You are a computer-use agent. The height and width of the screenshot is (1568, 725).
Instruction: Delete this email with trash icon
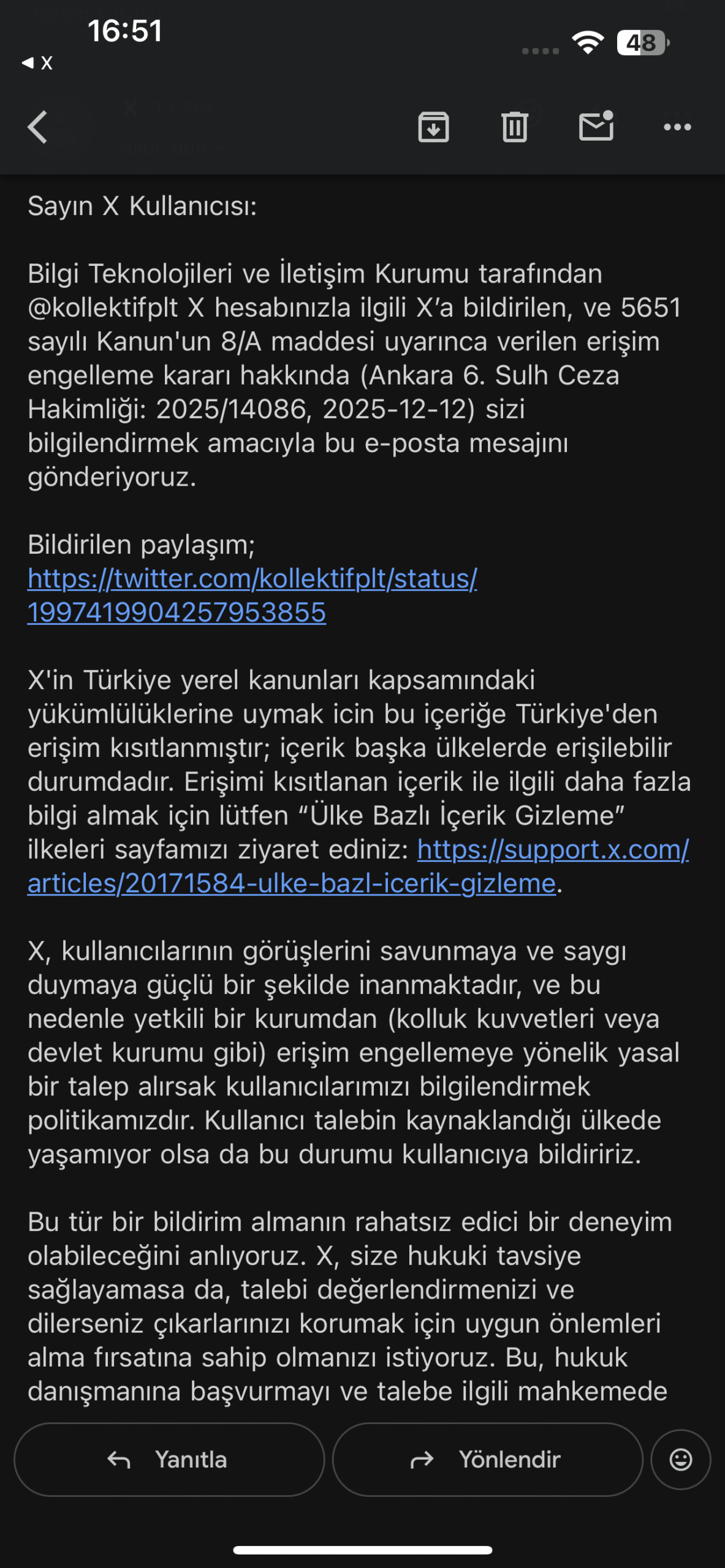[x=514, y=127]
